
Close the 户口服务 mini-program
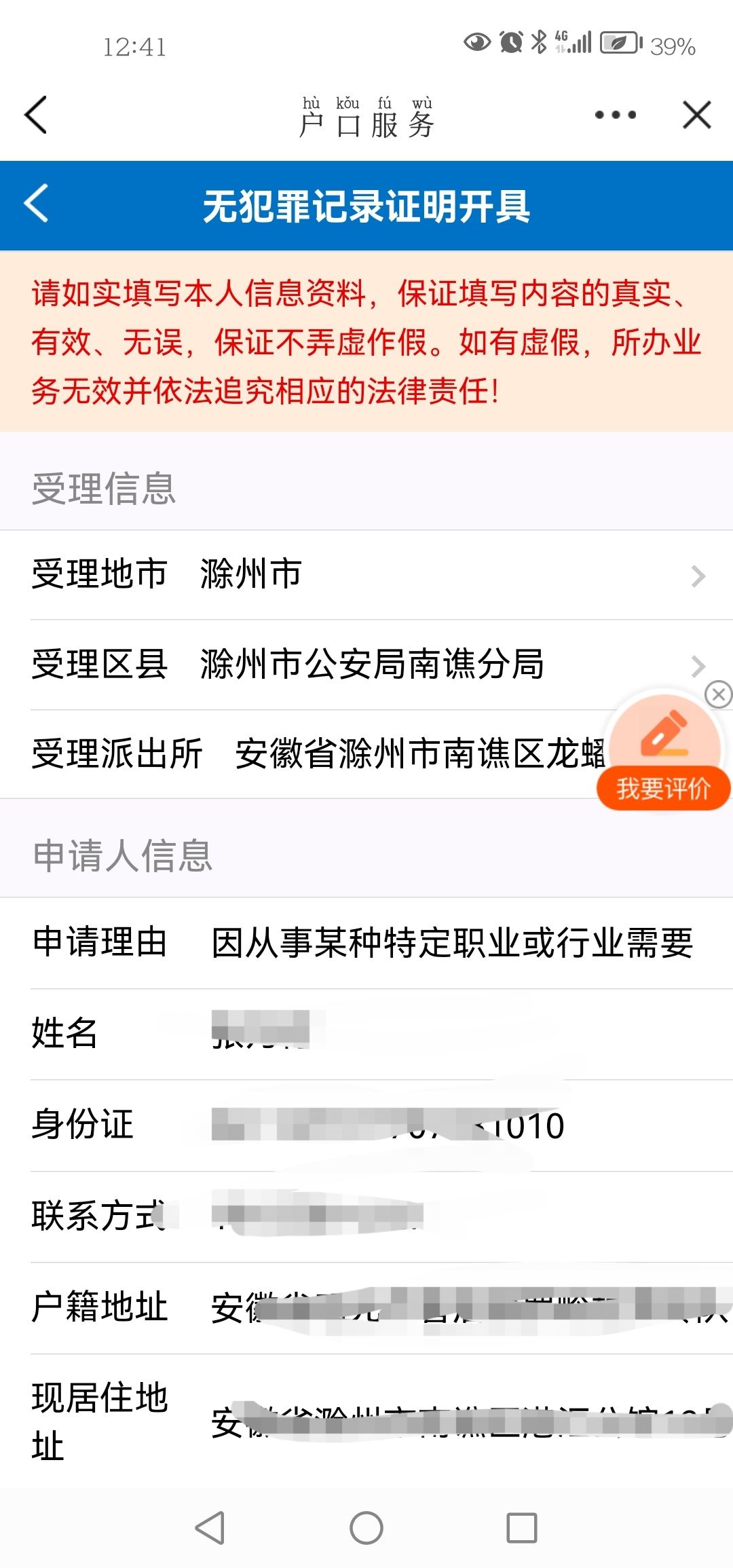(696, 115)
